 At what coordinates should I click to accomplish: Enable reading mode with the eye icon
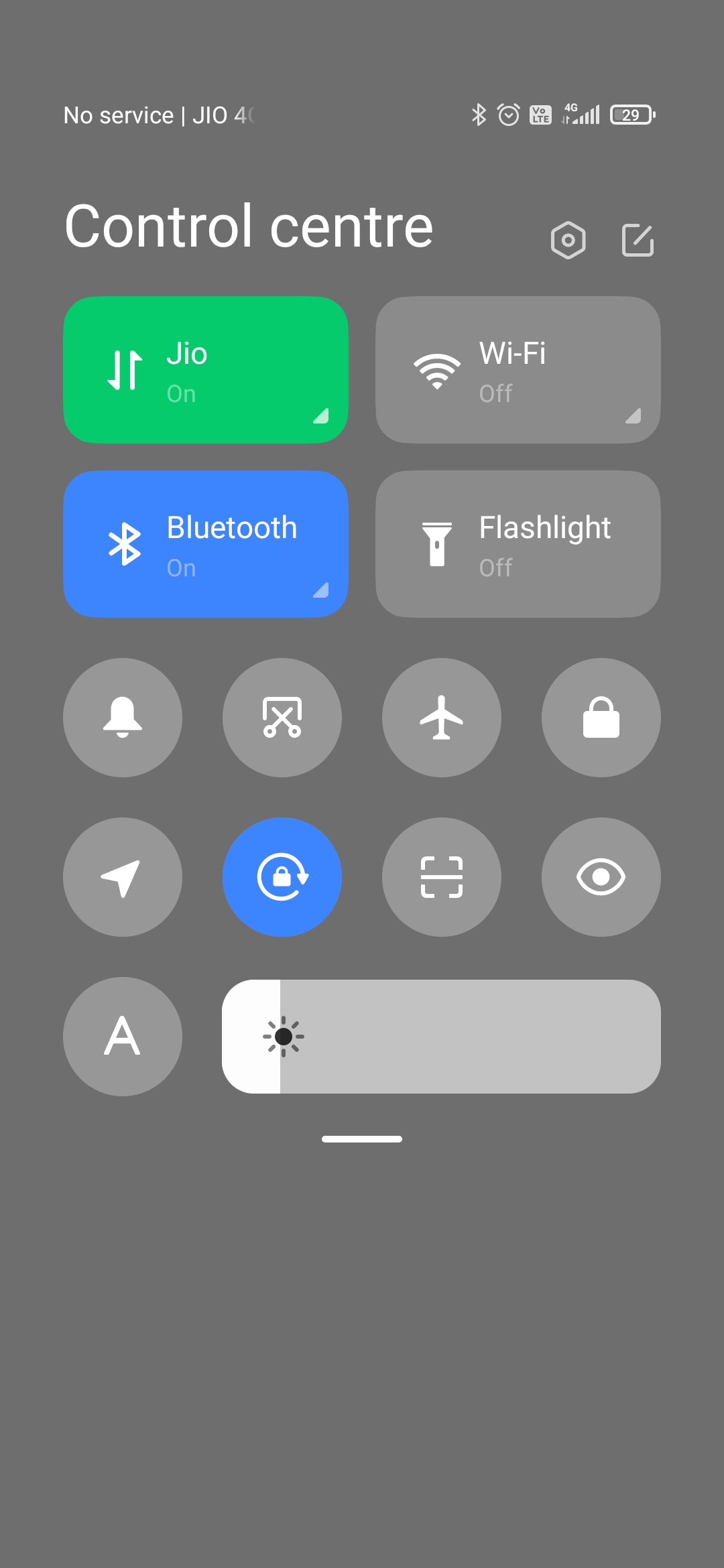(601, 877)
